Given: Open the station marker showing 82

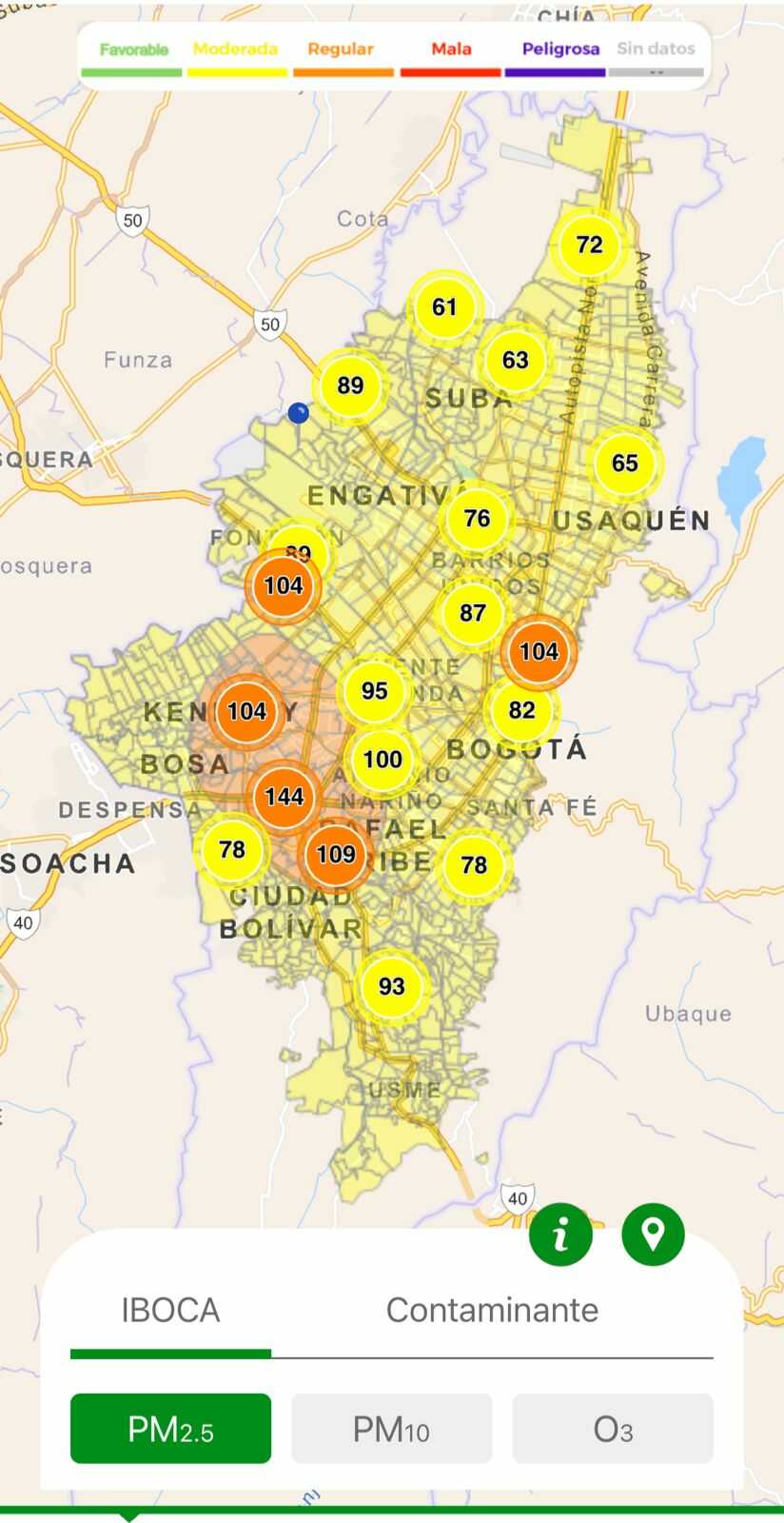Looking at the screenshot, I should tap(521, 710).
